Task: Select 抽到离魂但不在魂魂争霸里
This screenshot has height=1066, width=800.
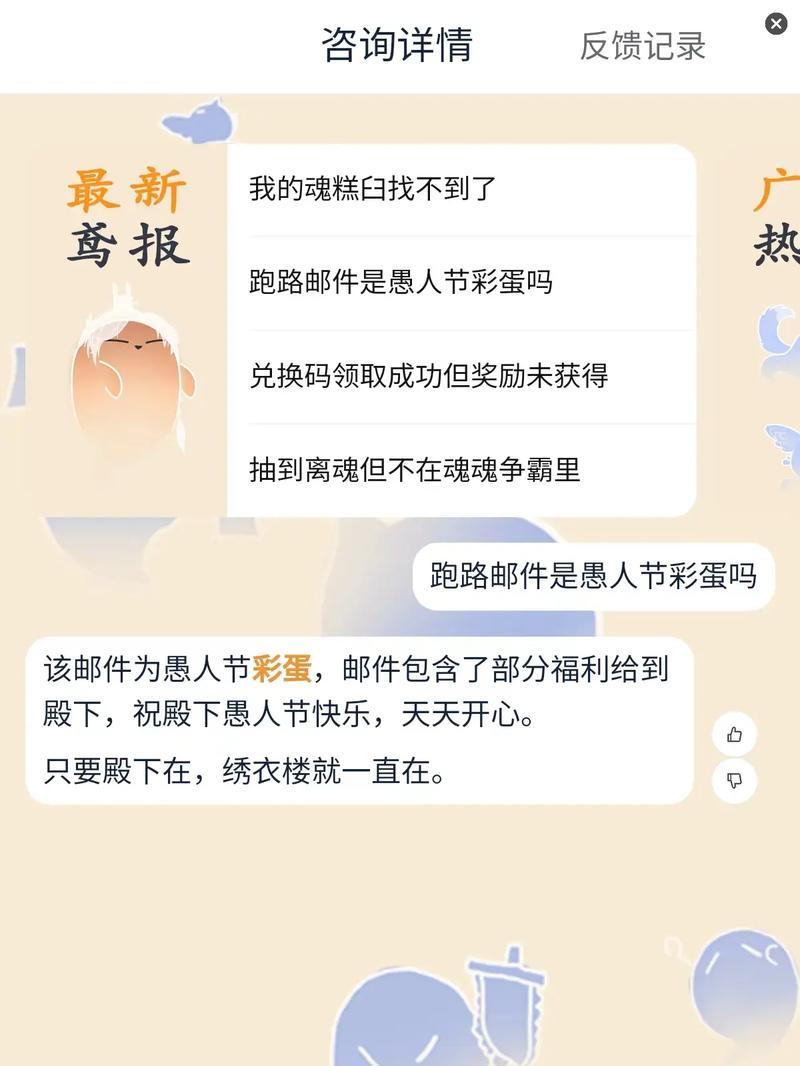Action: (x=414, y=470)
